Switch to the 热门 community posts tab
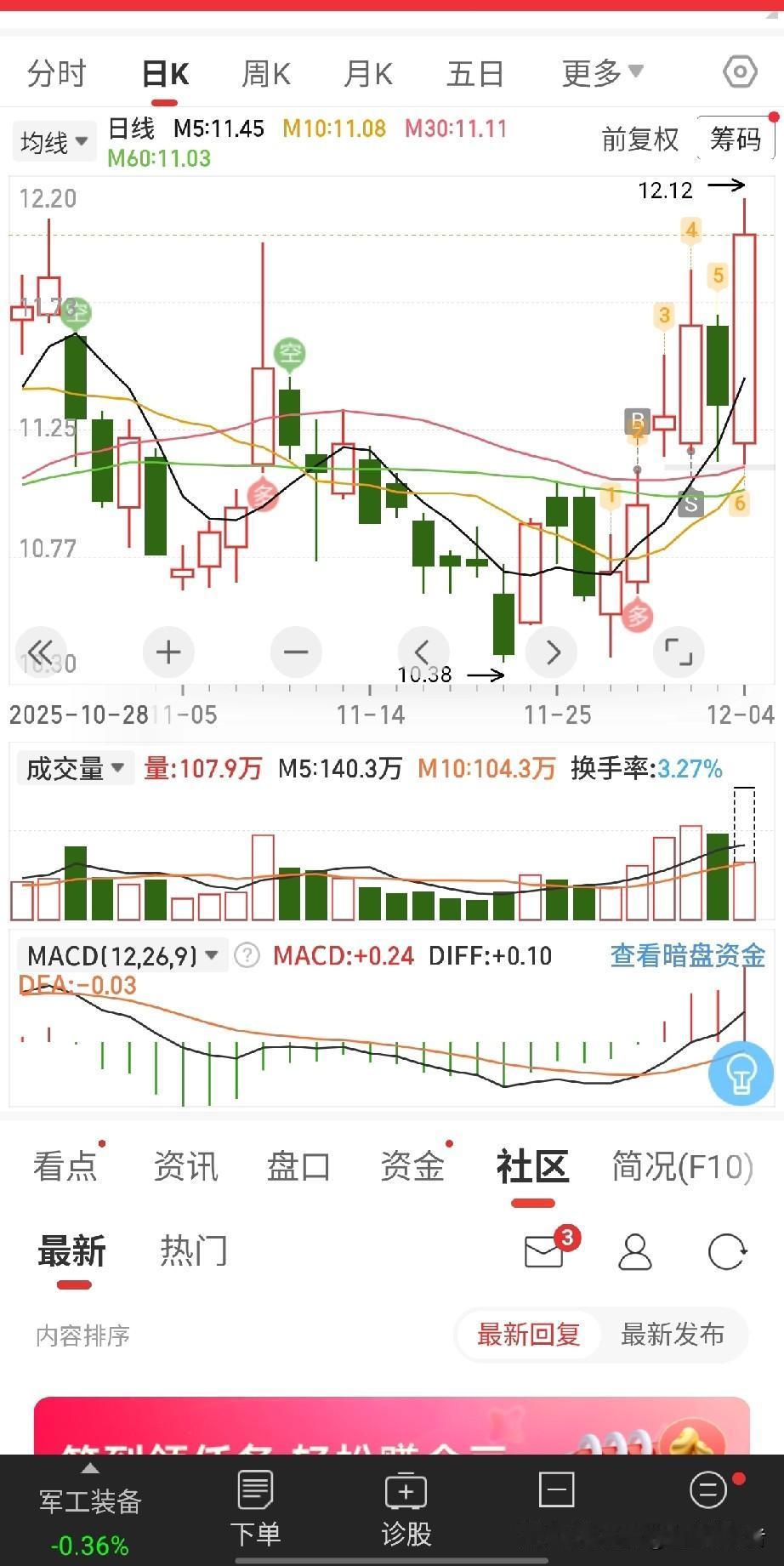 coord(193,1251)
